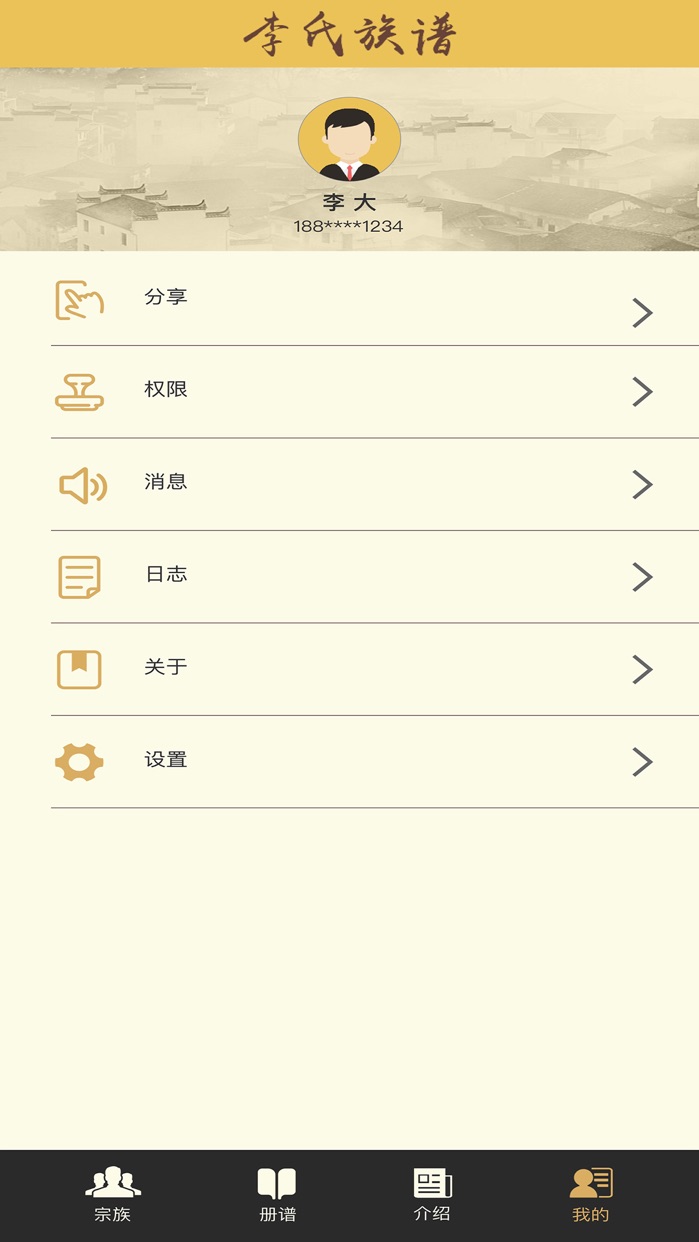Switch to the 宗族 tab

(x=113, y=1195)
